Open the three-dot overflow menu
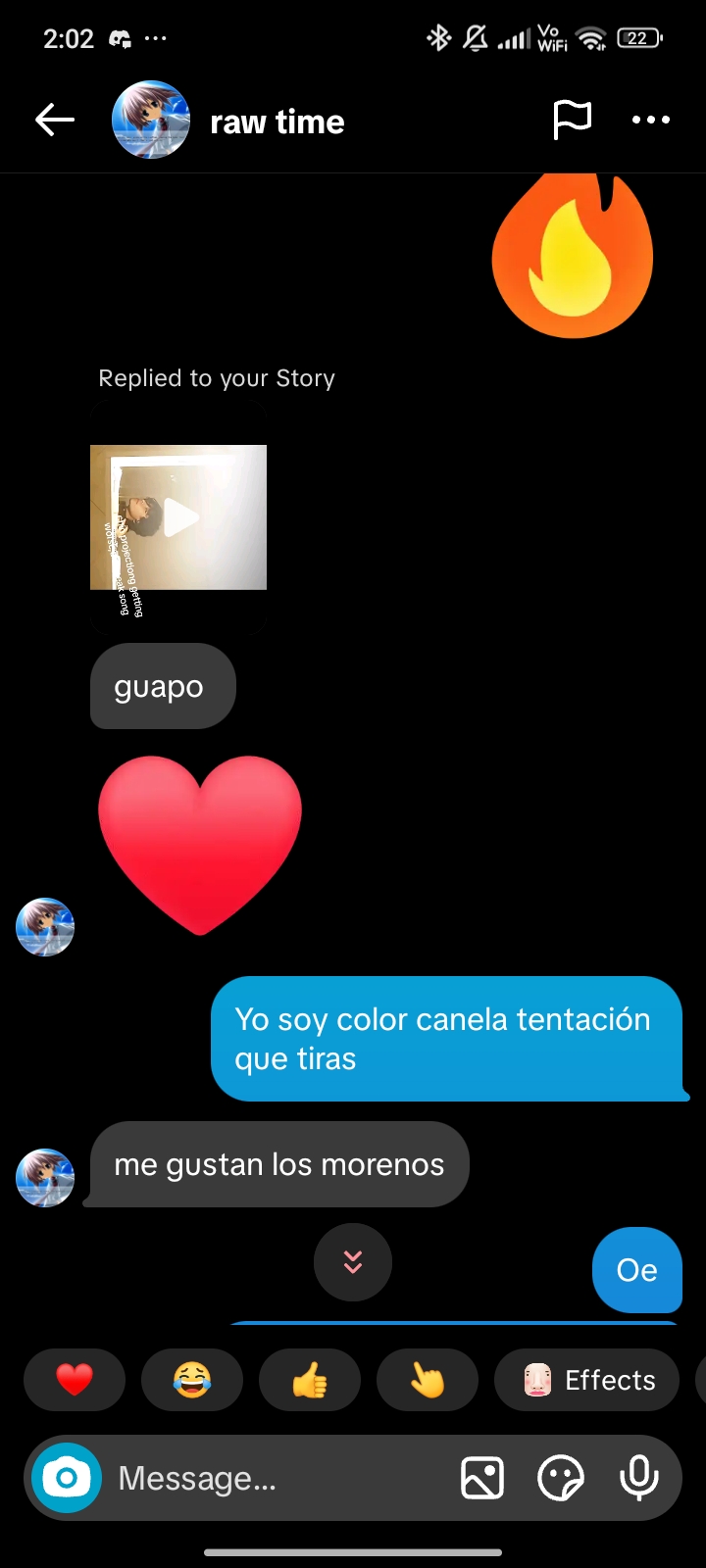The width and height of the screenshot is (706, 1568). (x=651, y=121)
